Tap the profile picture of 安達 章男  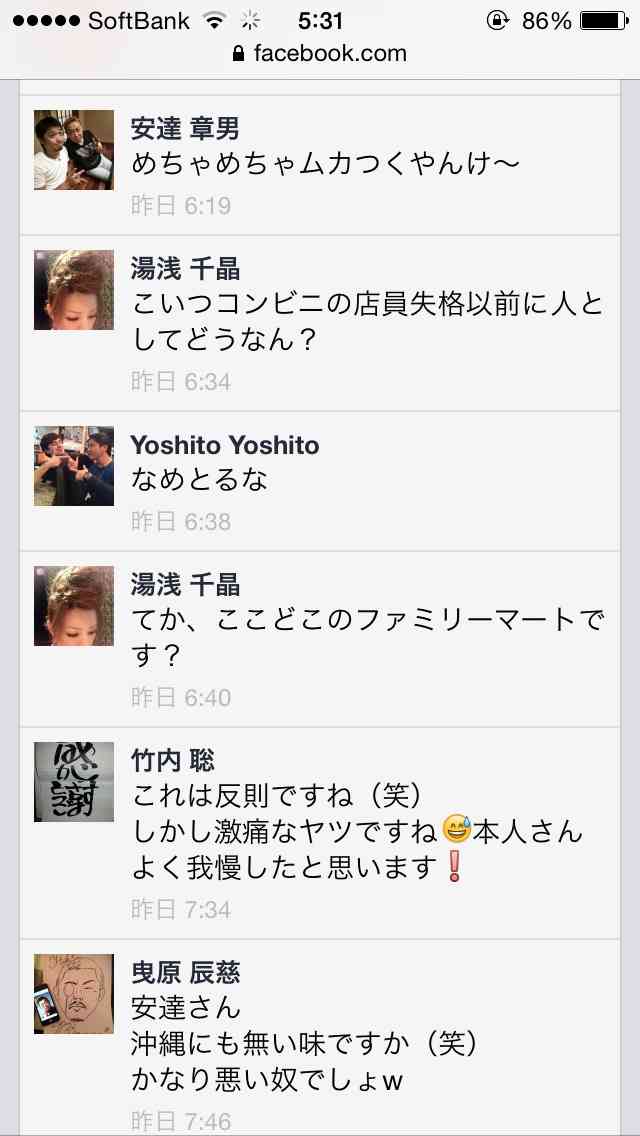(74, 150)
